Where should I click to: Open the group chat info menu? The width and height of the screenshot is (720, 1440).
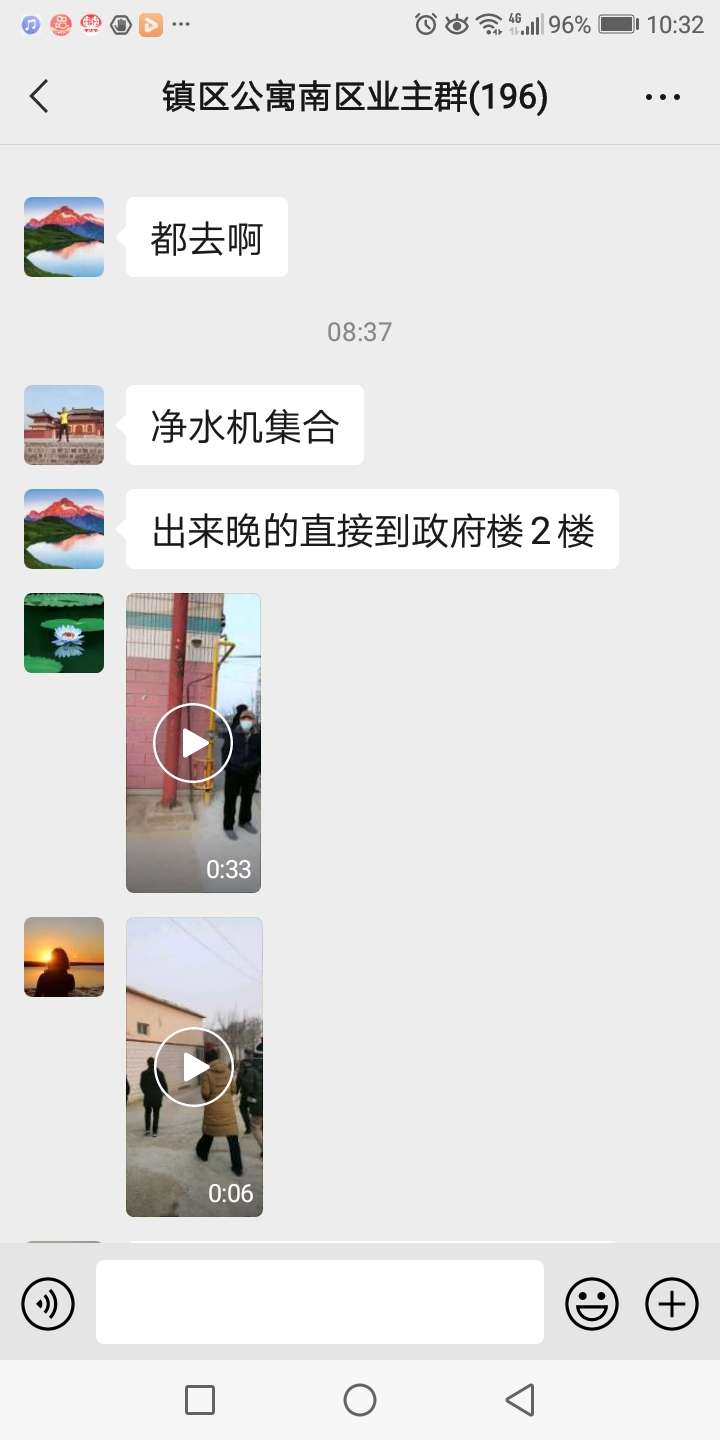tap(662, 97)
